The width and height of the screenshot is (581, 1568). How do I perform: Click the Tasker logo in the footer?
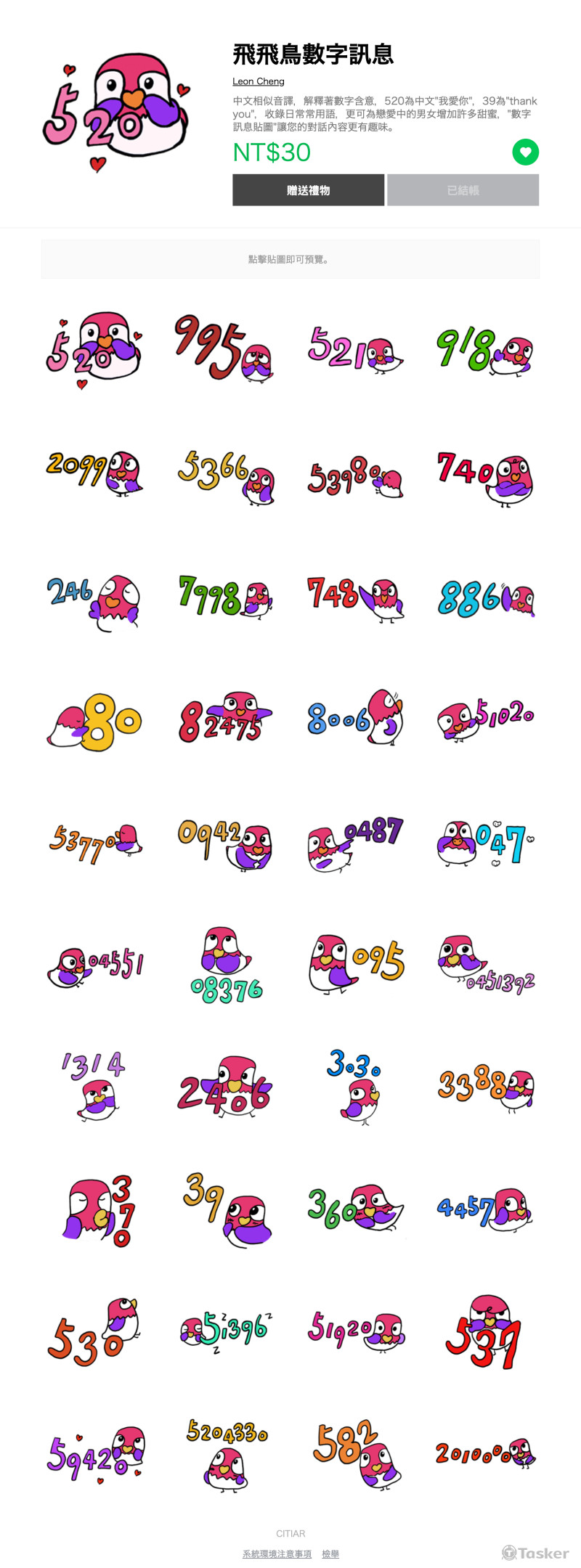538,1553
